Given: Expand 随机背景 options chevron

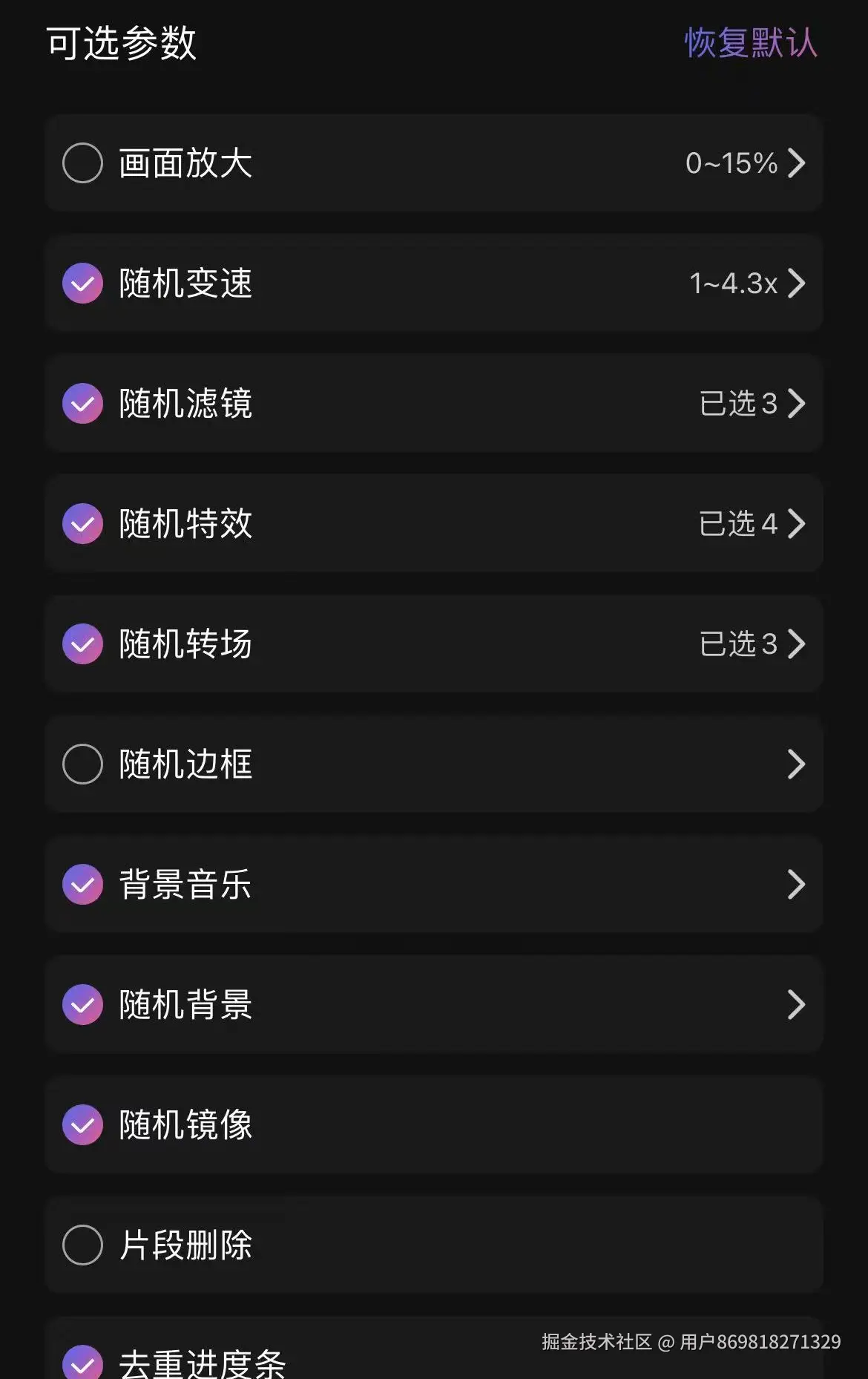Looking at the screenshot, I should pyautogui.click(x=796, y=1005).
